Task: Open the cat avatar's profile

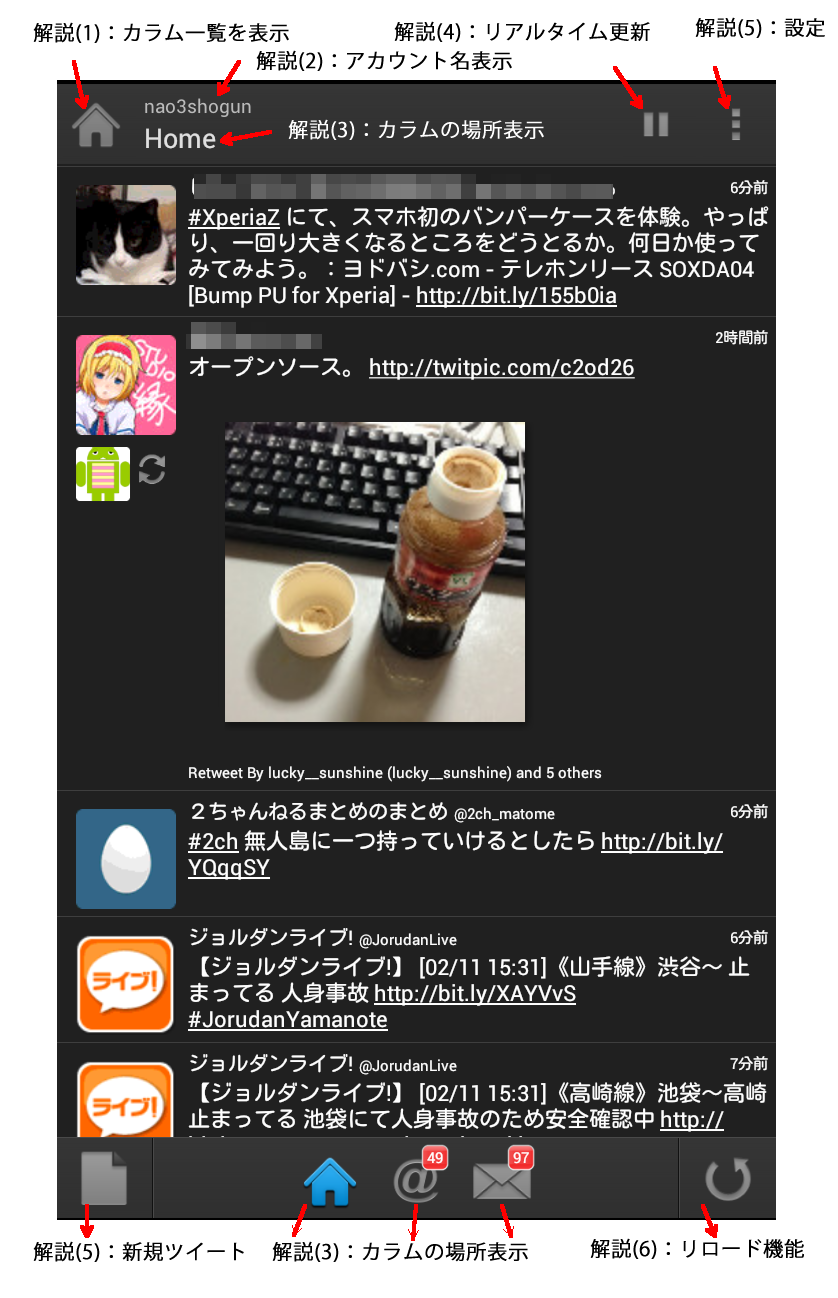Action: pyautogui.click(x=126, y=235)
